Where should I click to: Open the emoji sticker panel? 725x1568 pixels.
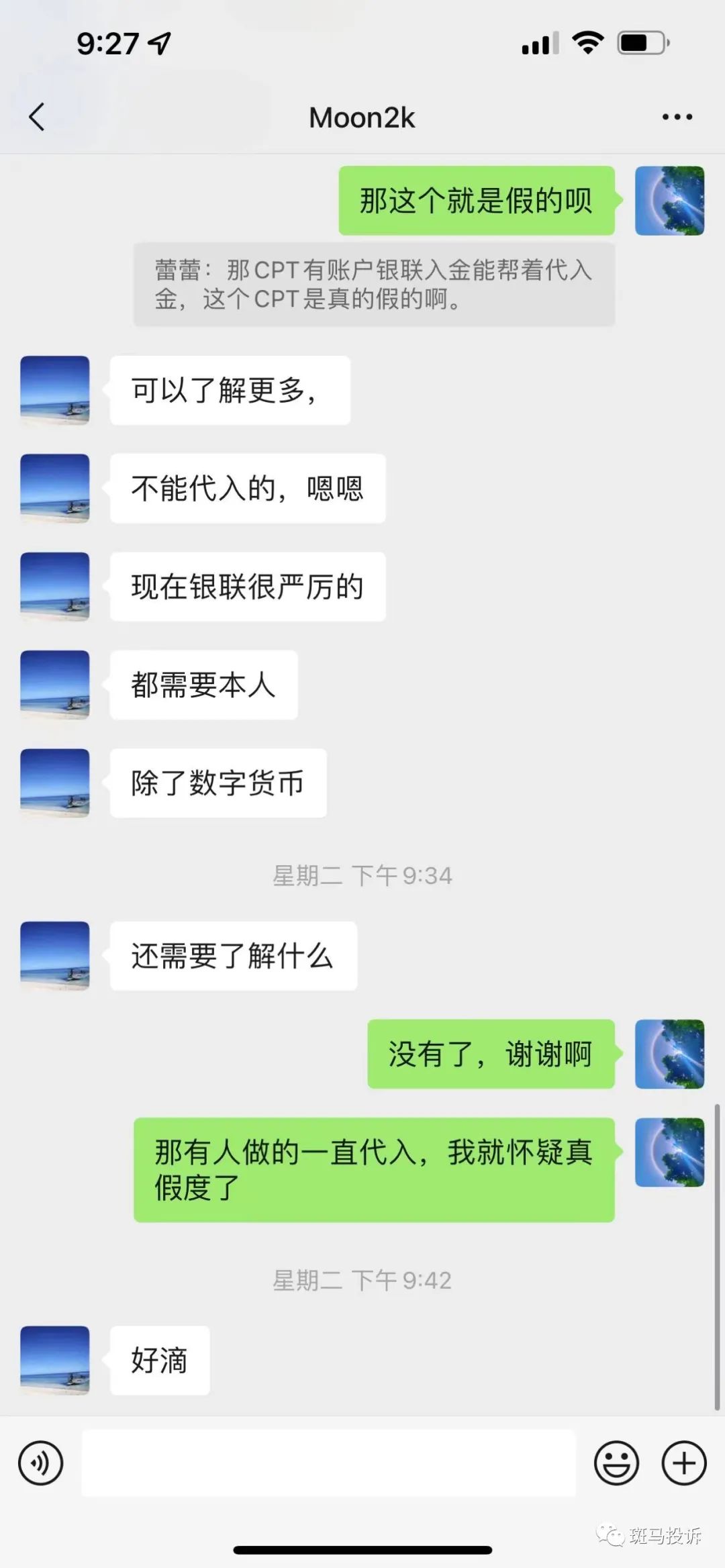tap(616, 1463)
